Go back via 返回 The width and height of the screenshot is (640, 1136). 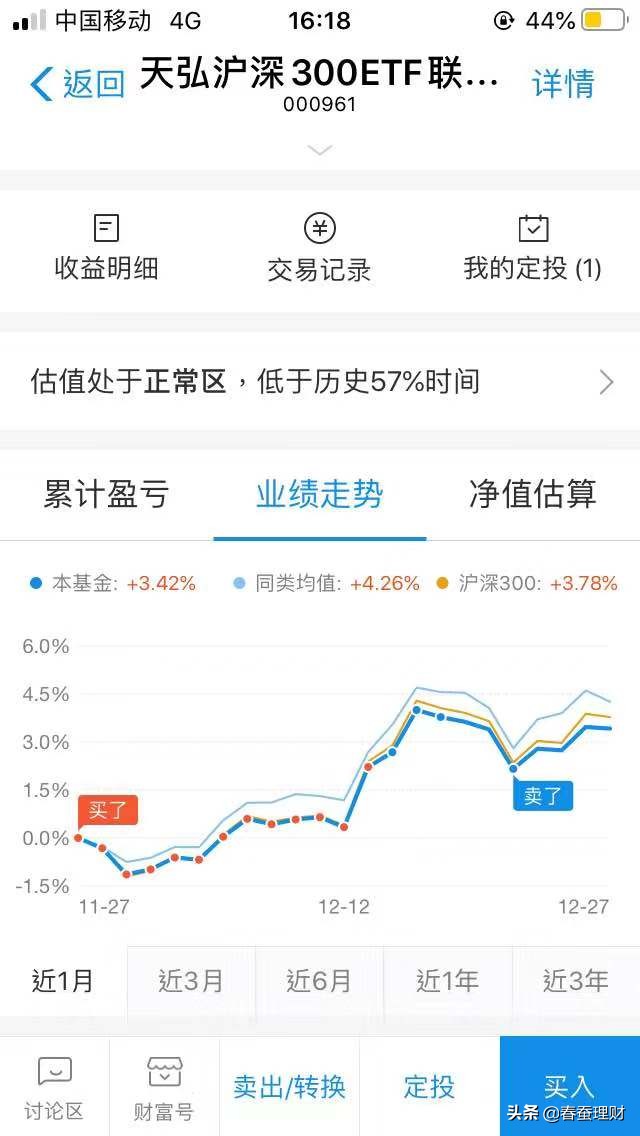point(78,84)
